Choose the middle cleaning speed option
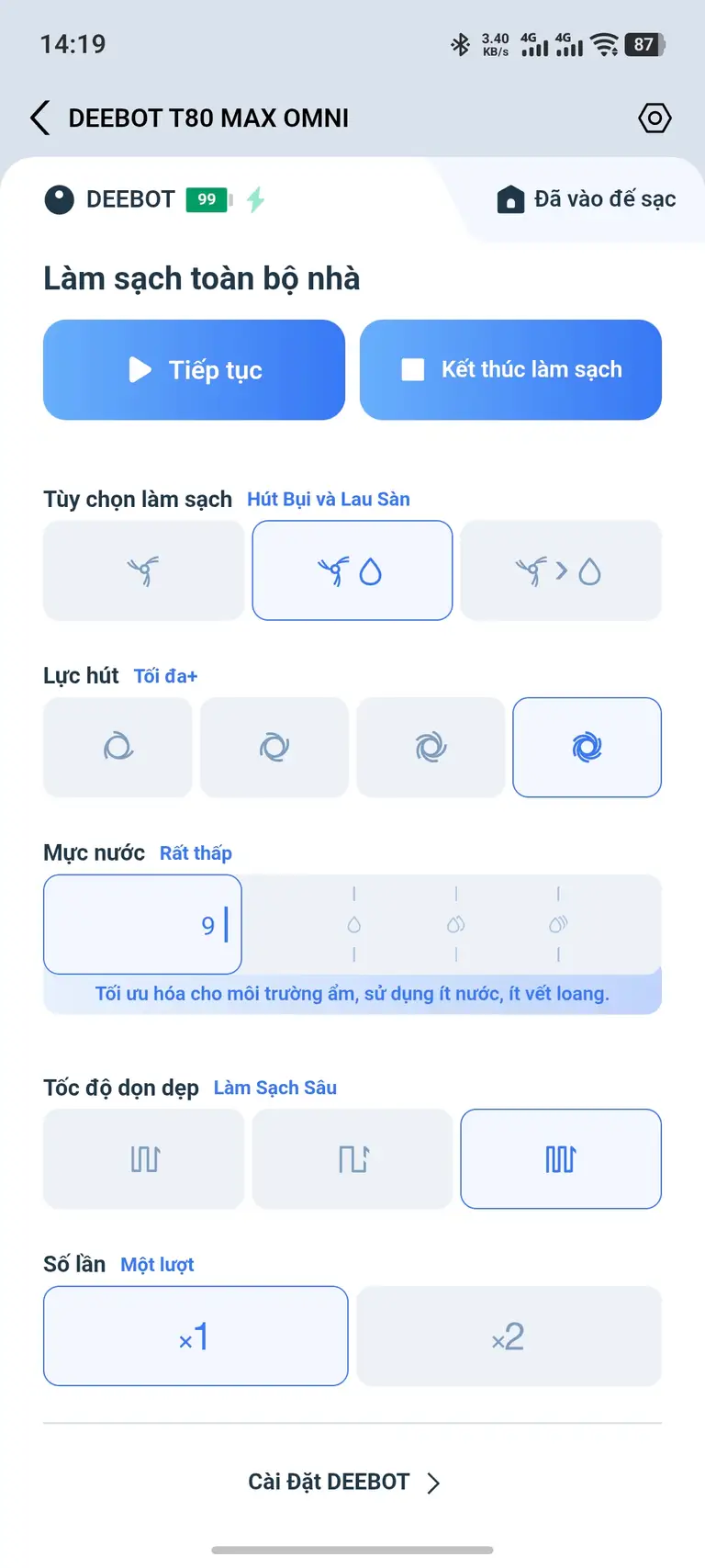 (x=352, y=1158)
